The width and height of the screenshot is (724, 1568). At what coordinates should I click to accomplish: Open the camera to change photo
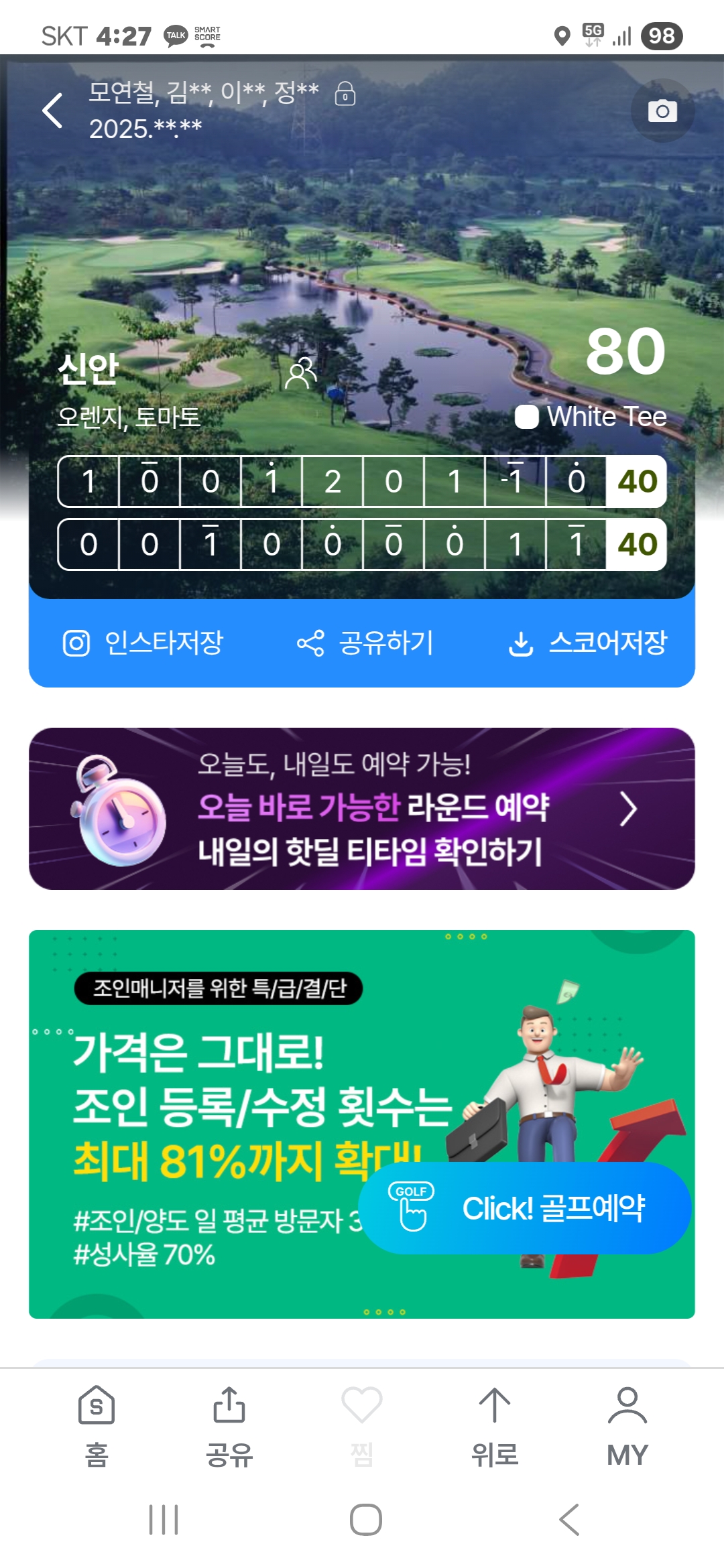click(662, 111)
